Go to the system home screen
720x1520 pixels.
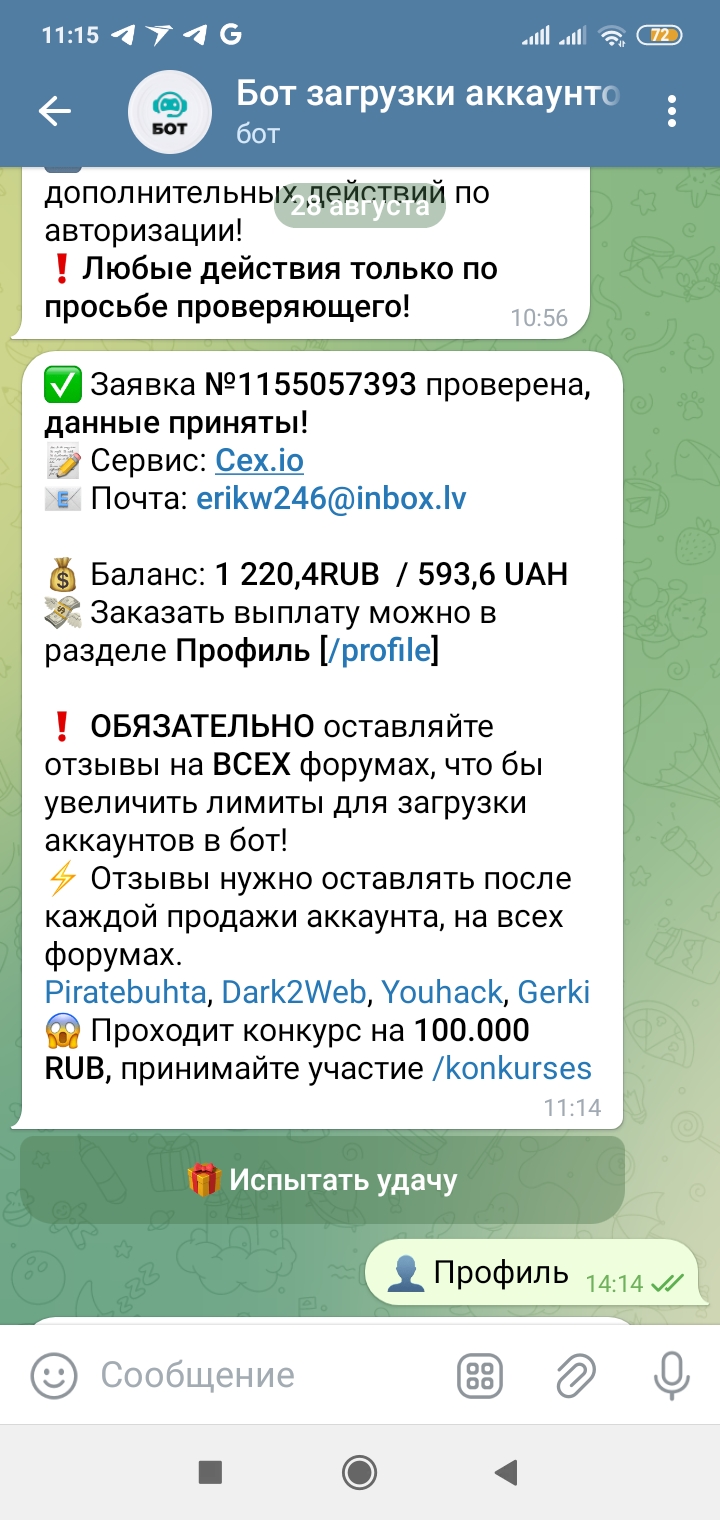(x=359, y=1472)
